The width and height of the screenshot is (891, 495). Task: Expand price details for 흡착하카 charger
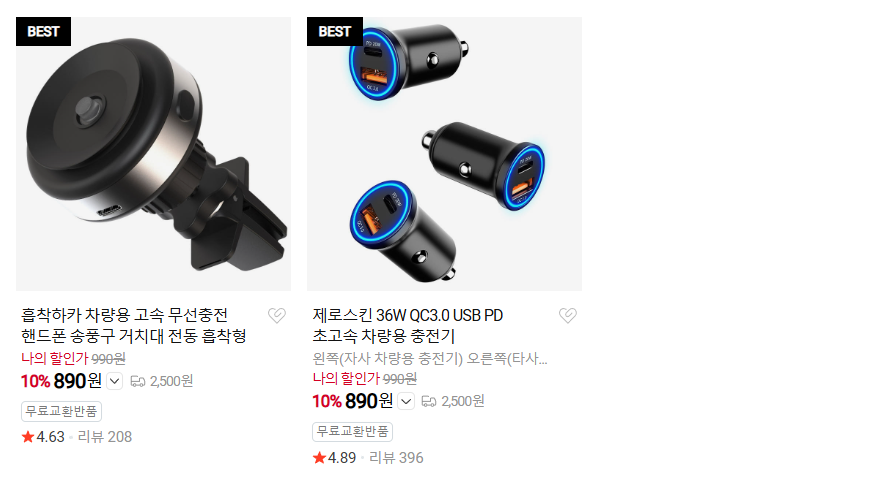[x=114, y=381]
